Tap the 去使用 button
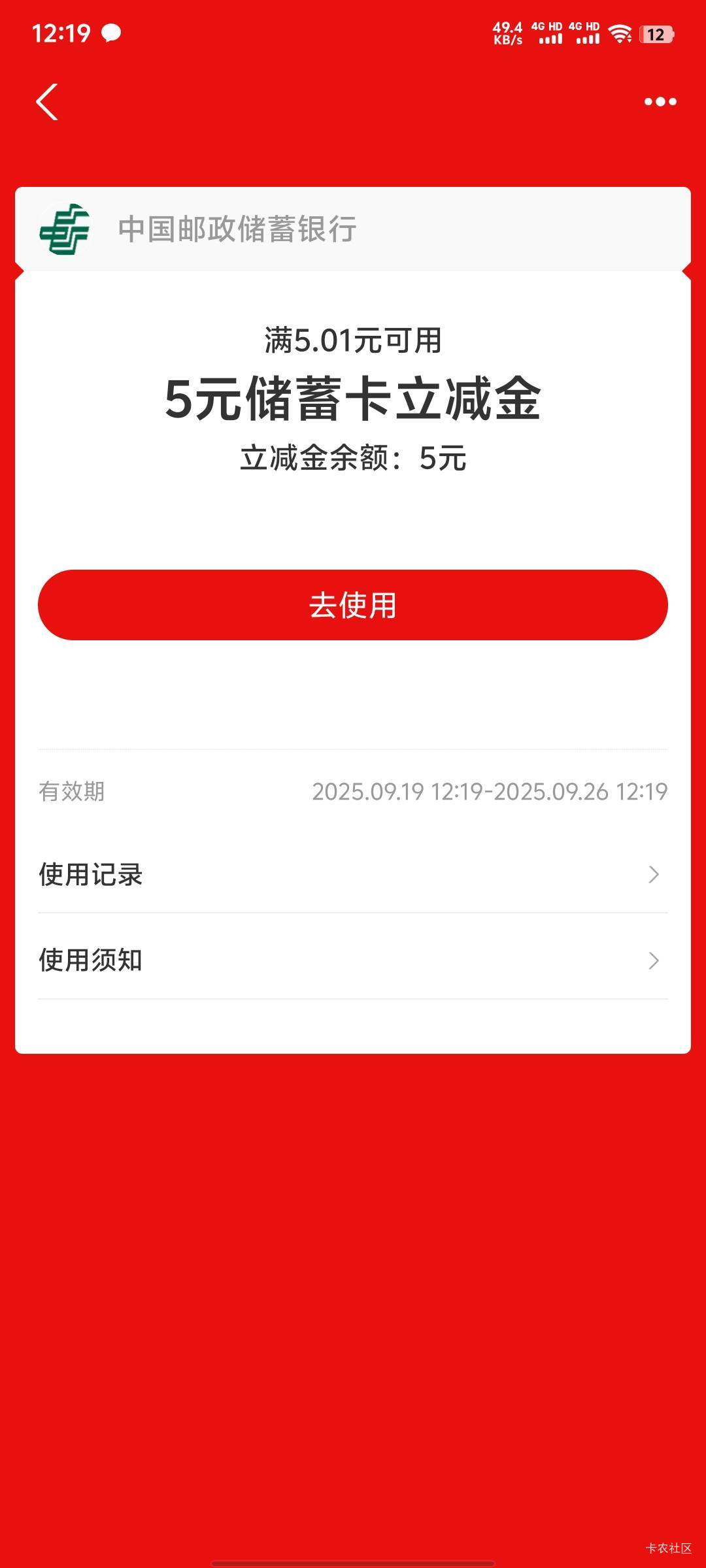The image size is (706, 1568). point(353,605)
